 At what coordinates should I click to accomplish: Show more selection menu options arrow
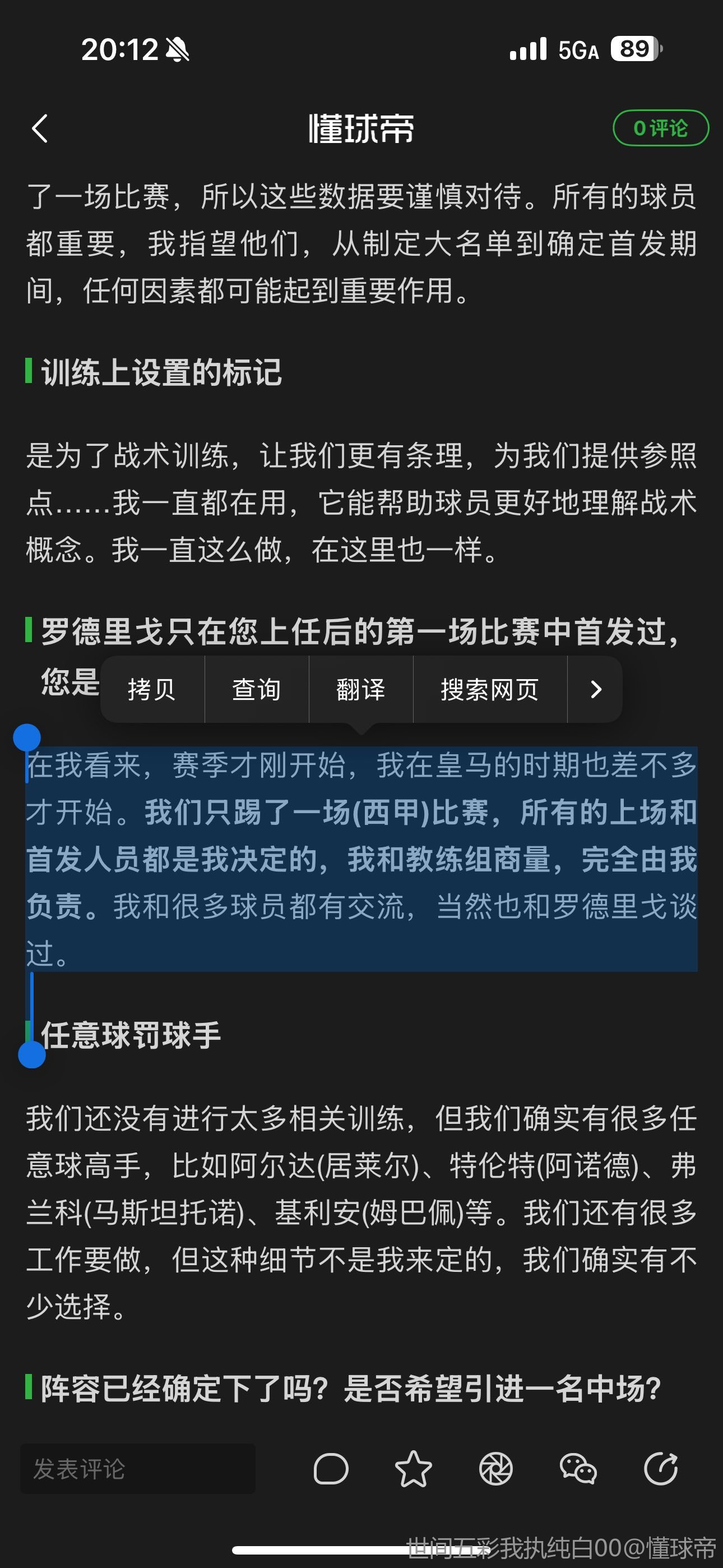[595, 690]
